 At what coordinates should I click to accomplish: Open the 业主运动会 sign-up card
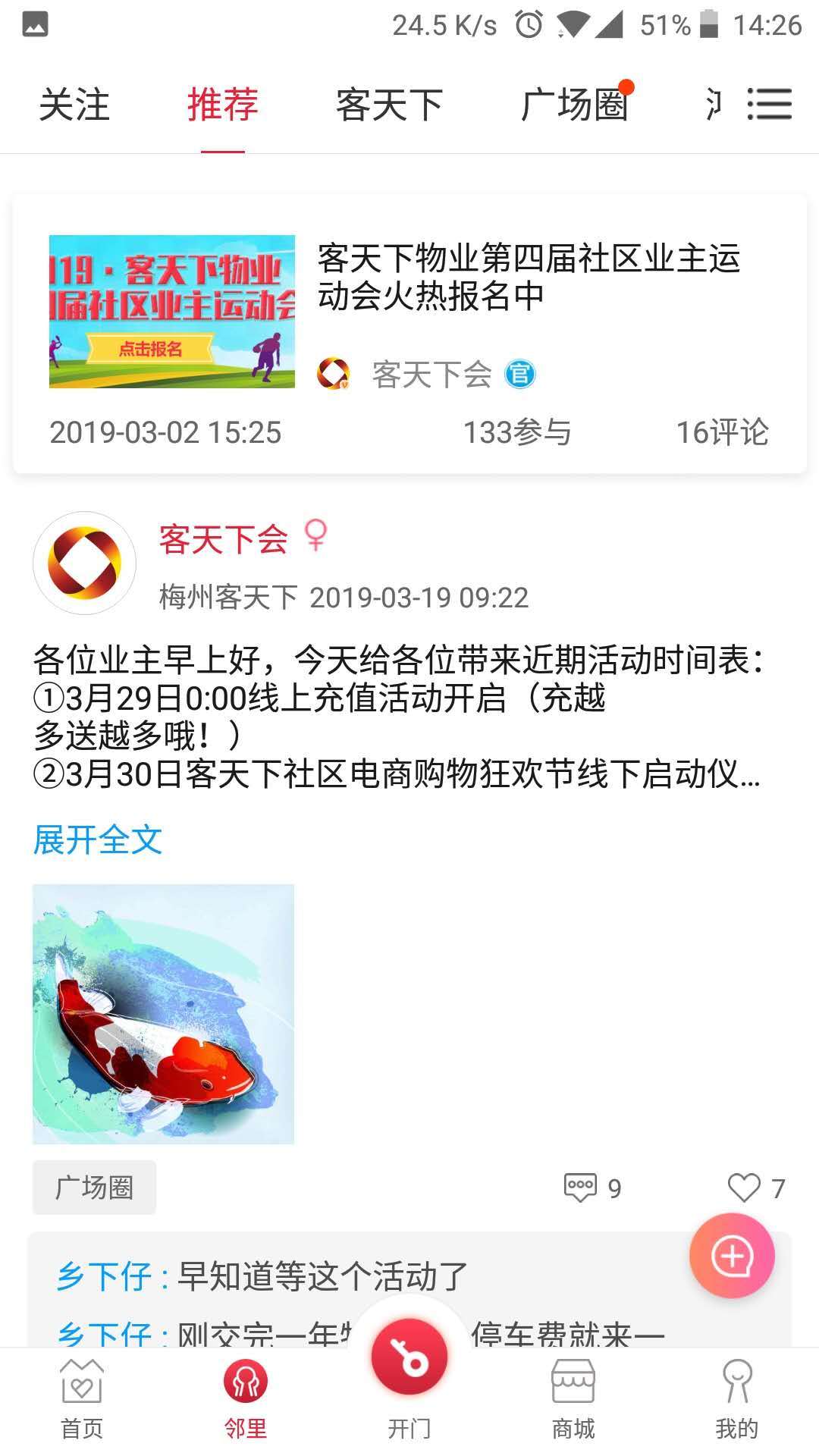409,334
